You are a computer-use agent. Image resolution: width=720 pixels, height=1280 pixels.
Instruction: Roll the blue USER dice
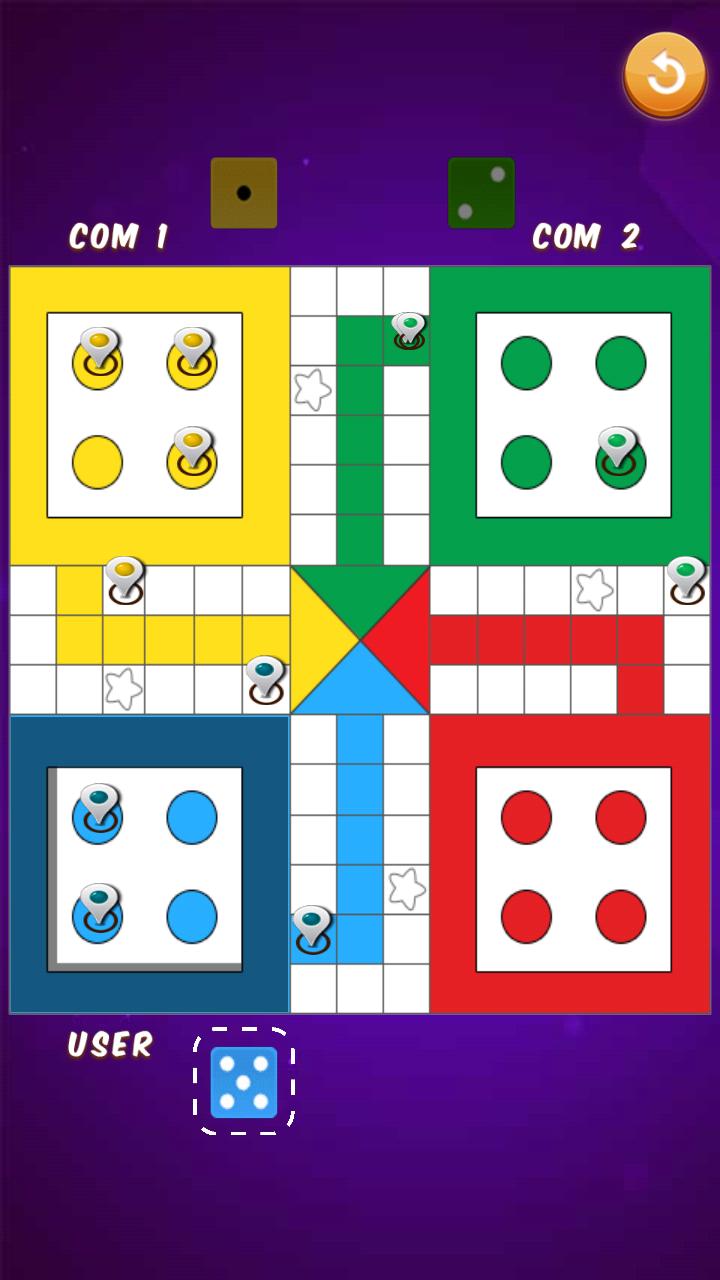point(244,1082)
